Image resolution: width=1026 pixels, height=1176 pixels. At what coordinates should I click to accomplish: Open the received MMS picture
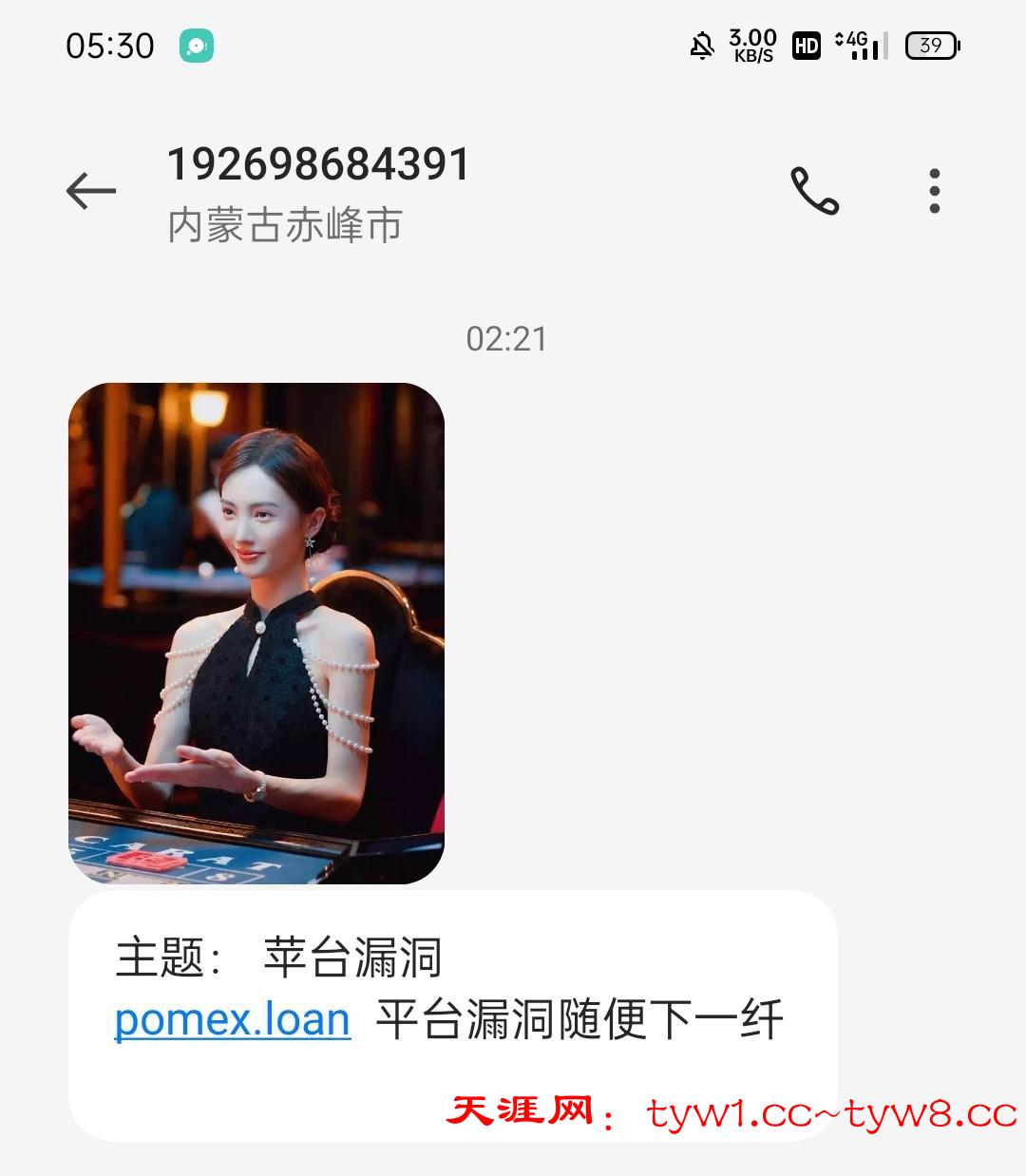coord(256,633)
